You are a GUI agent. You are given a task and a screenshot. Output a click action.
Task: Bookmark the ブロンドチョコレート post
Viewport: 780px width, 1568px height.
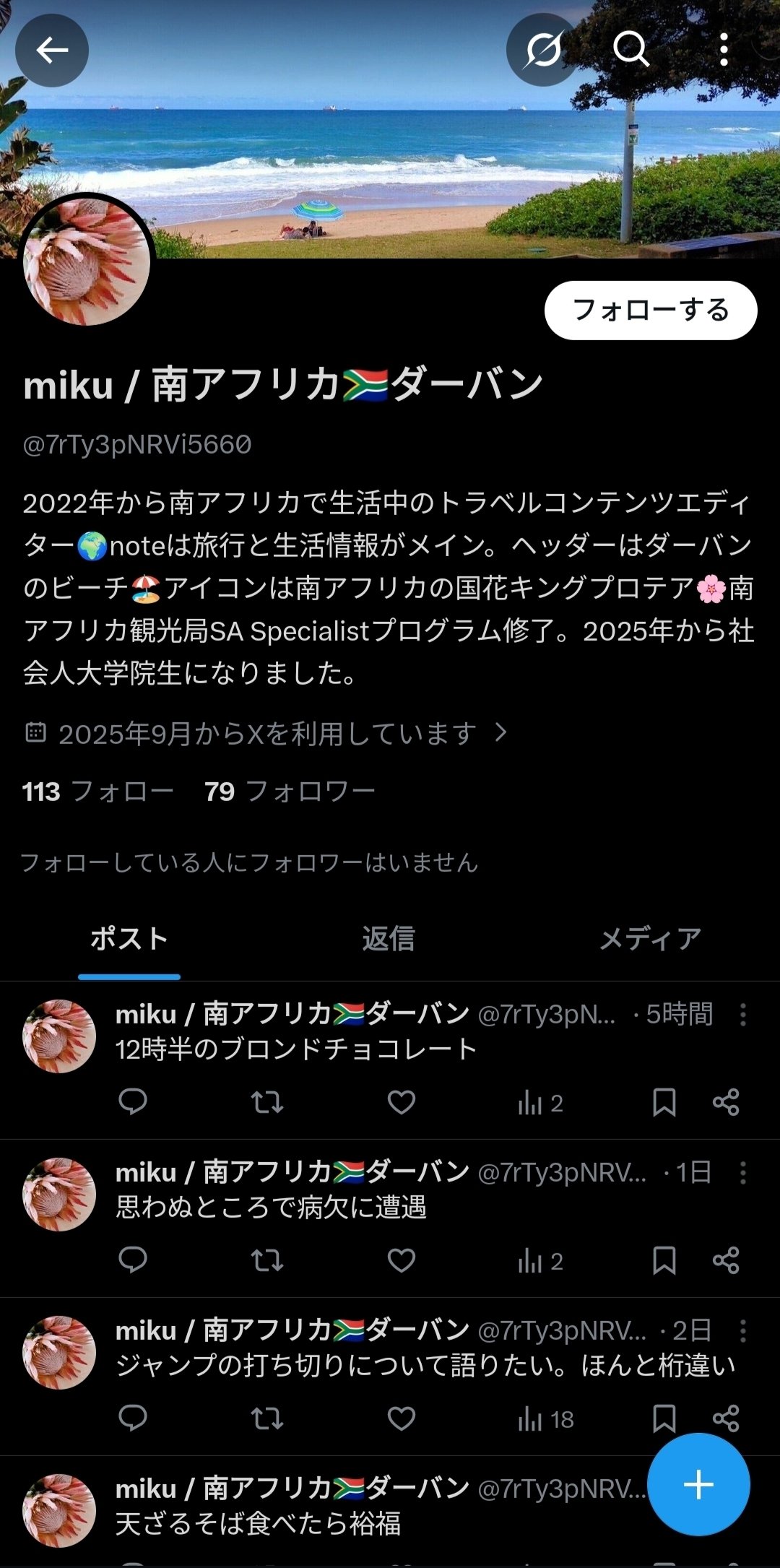[x=665, y=1103]
